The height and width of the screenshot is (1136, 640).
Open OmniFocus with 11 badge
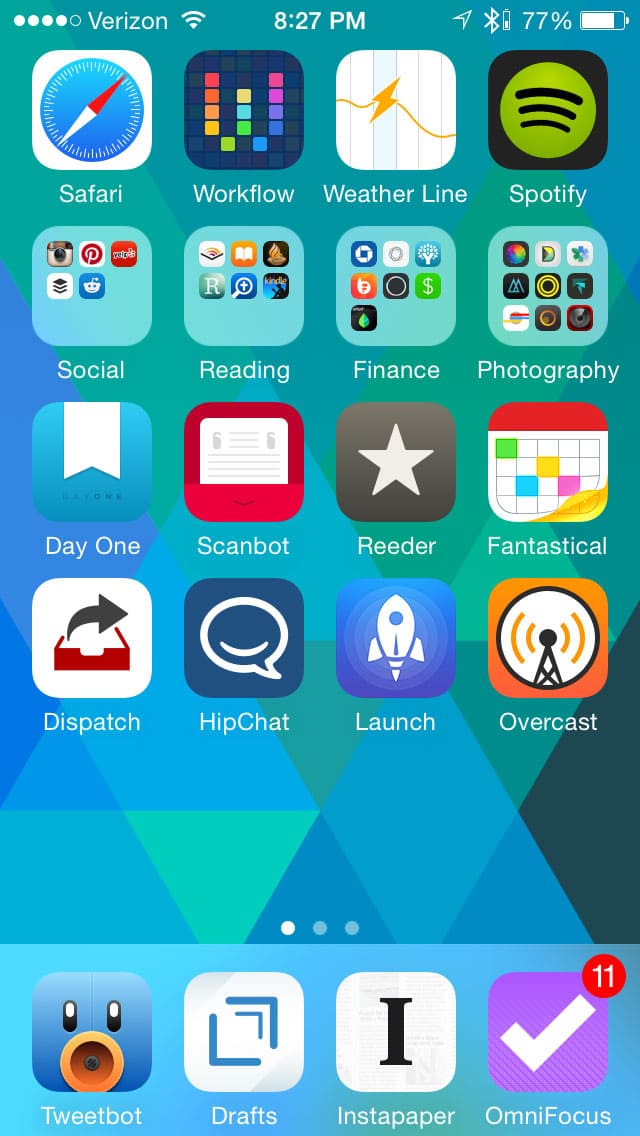click(x=548, y=1032)
